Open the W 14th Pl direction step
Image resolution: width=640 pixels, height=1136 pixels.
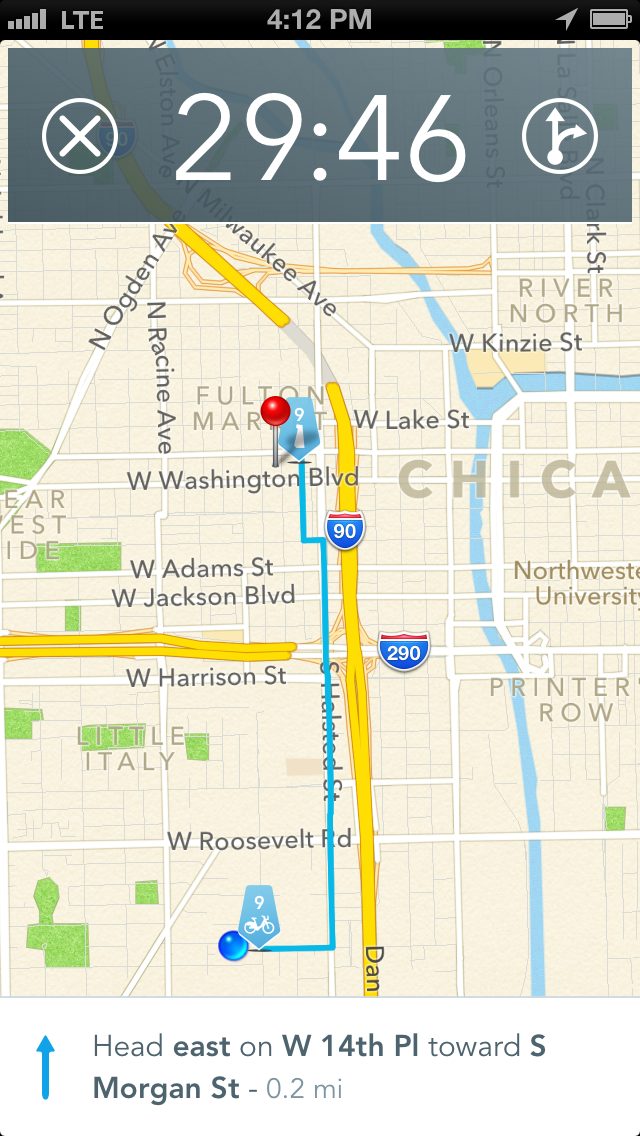(320, 1066)
